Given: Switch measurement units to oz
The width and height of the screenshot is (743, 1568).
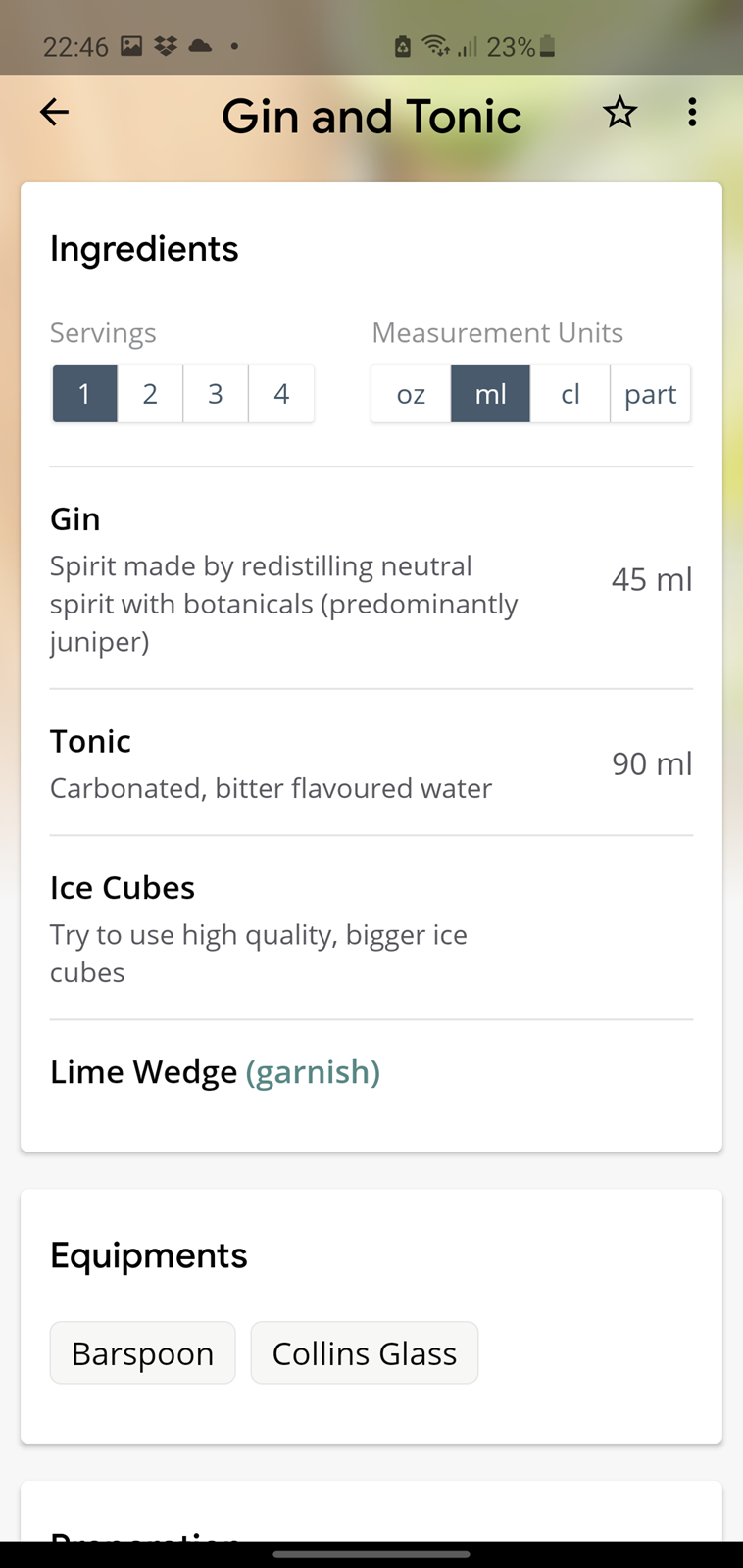Looking at the screenshot, I should [x=411, y=393].
